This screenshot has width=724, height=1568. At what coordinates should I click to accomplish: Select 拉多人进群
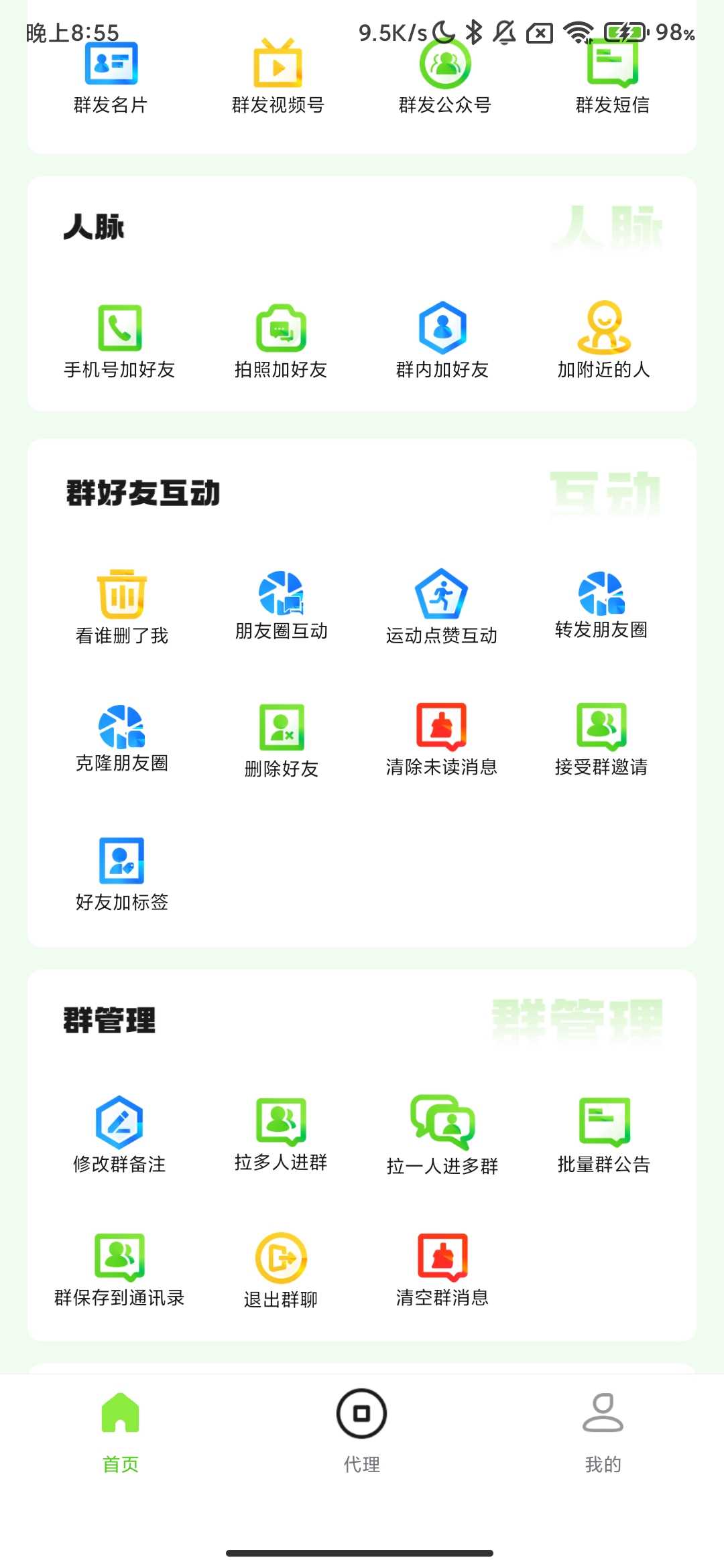[x=281, y=1134]
